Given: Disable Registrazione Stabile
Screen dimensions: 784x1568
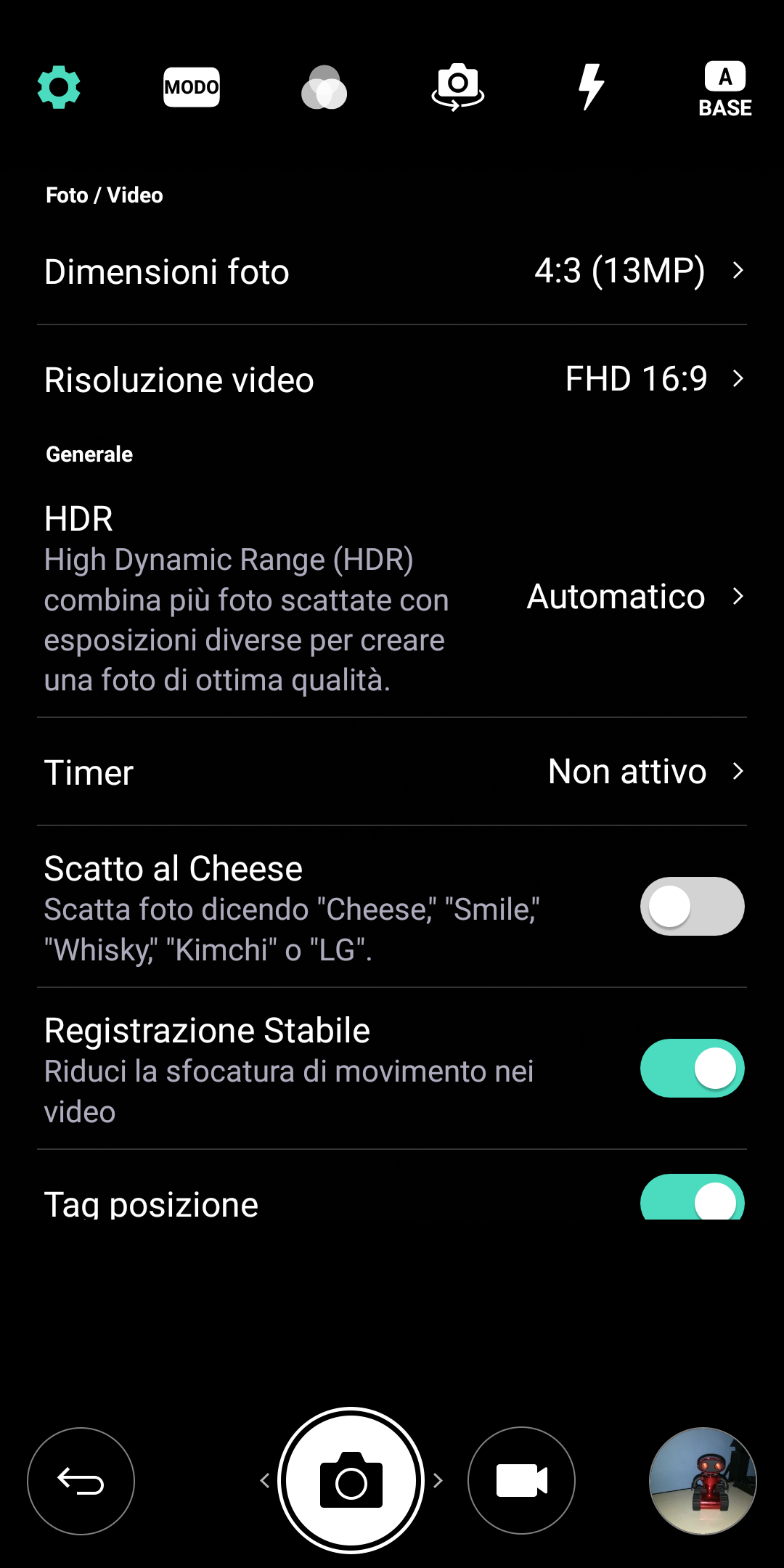Looking at the screenshot, I should click(692, 1069).
